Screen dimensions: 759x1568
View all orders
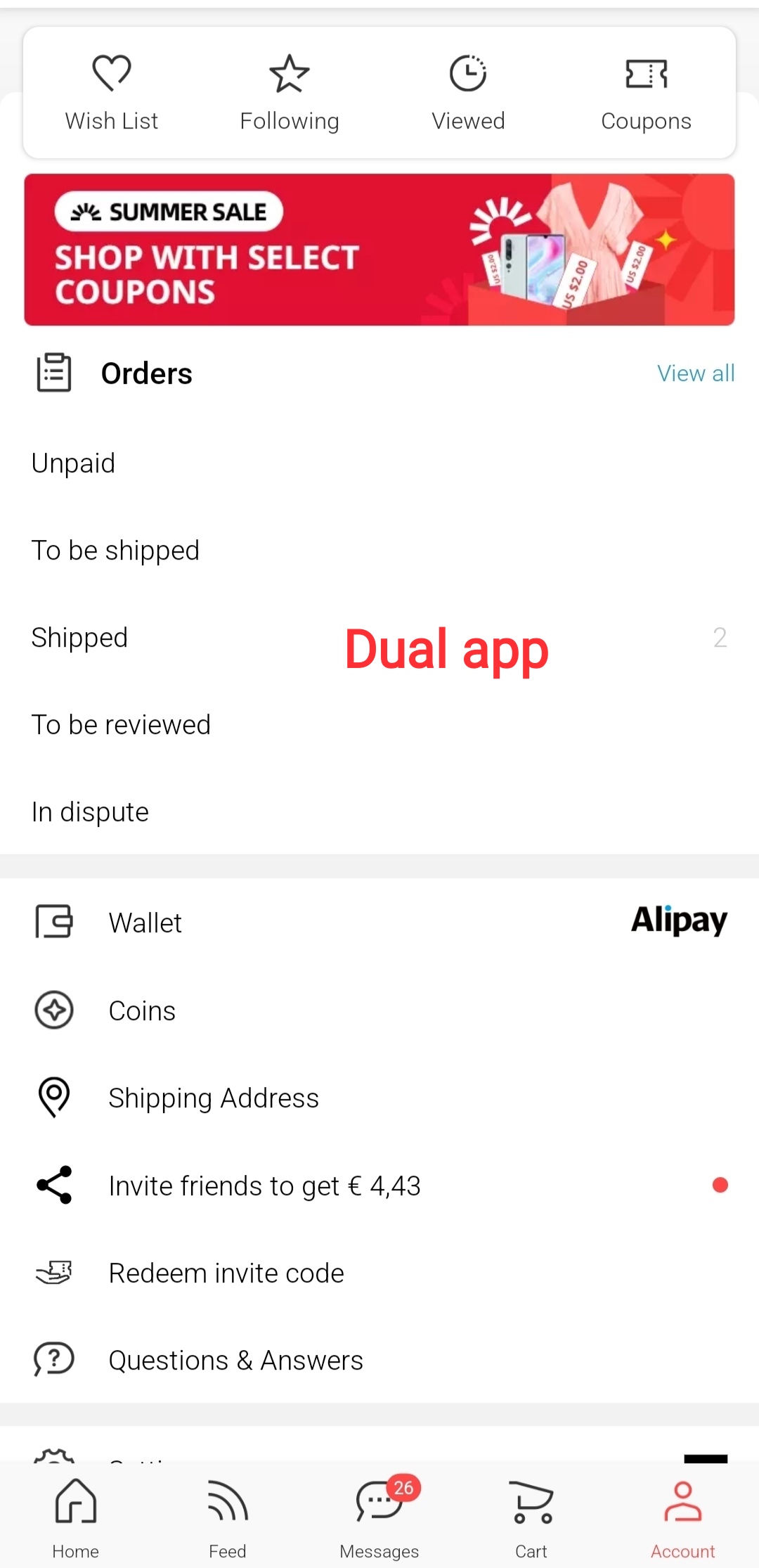tap(696, 373)
